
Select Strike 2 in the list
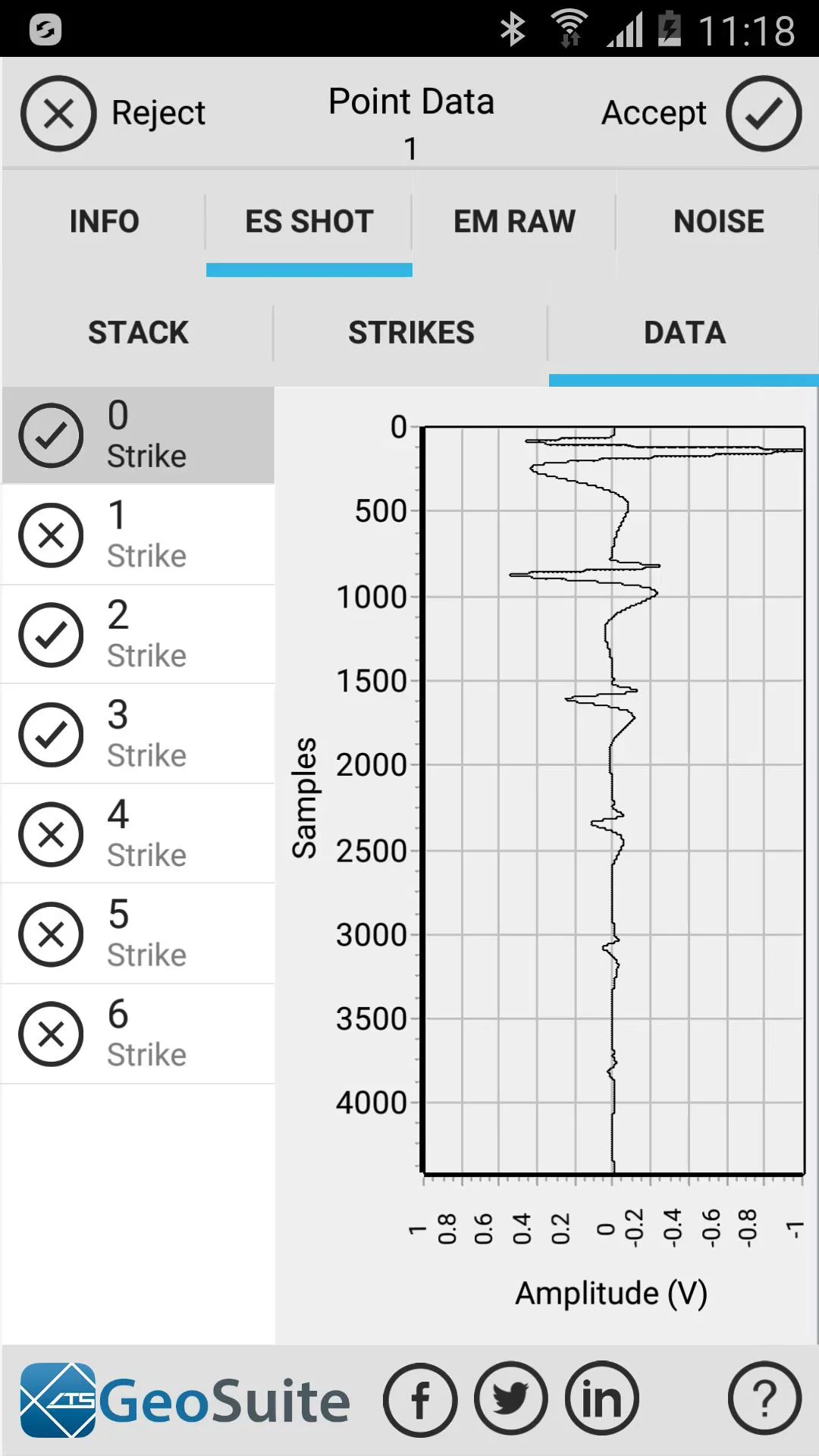[x=138, y=634]
